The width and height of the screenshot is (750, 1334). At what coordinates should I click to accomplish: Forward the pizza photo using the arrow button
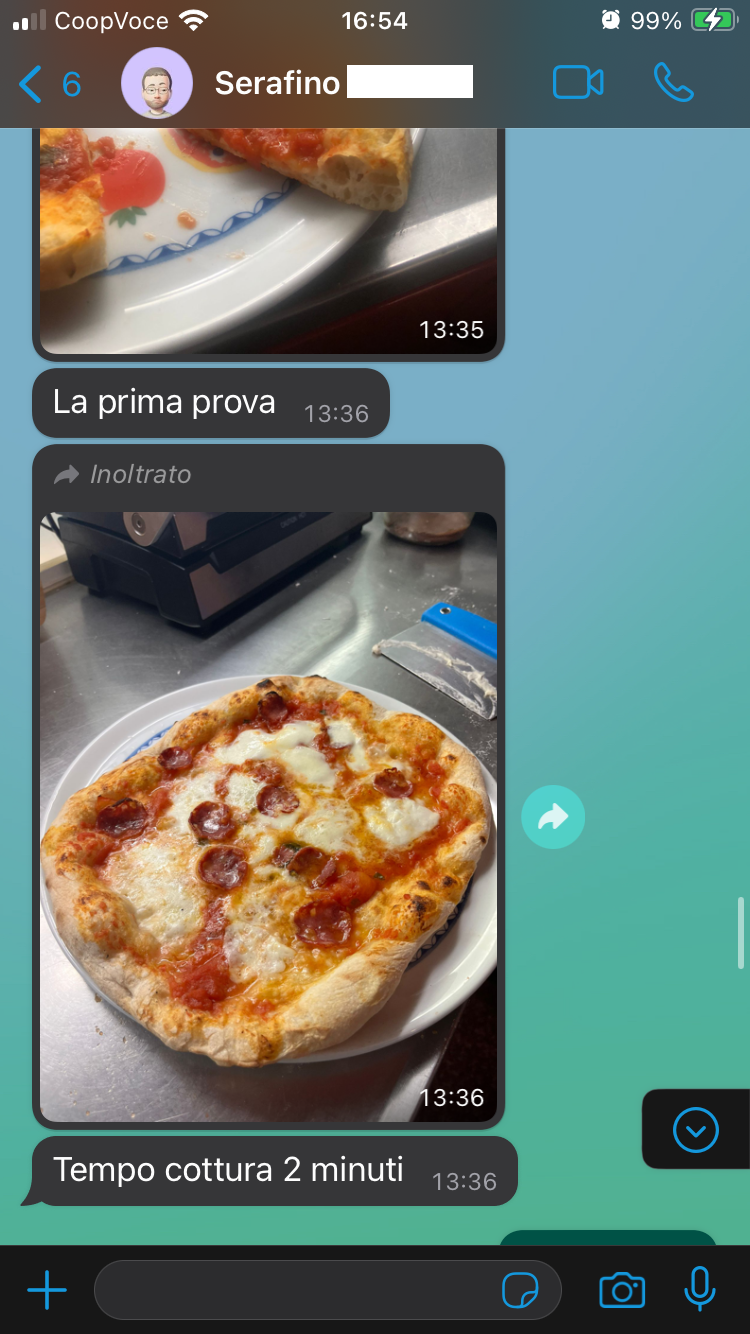coord(553,817)
